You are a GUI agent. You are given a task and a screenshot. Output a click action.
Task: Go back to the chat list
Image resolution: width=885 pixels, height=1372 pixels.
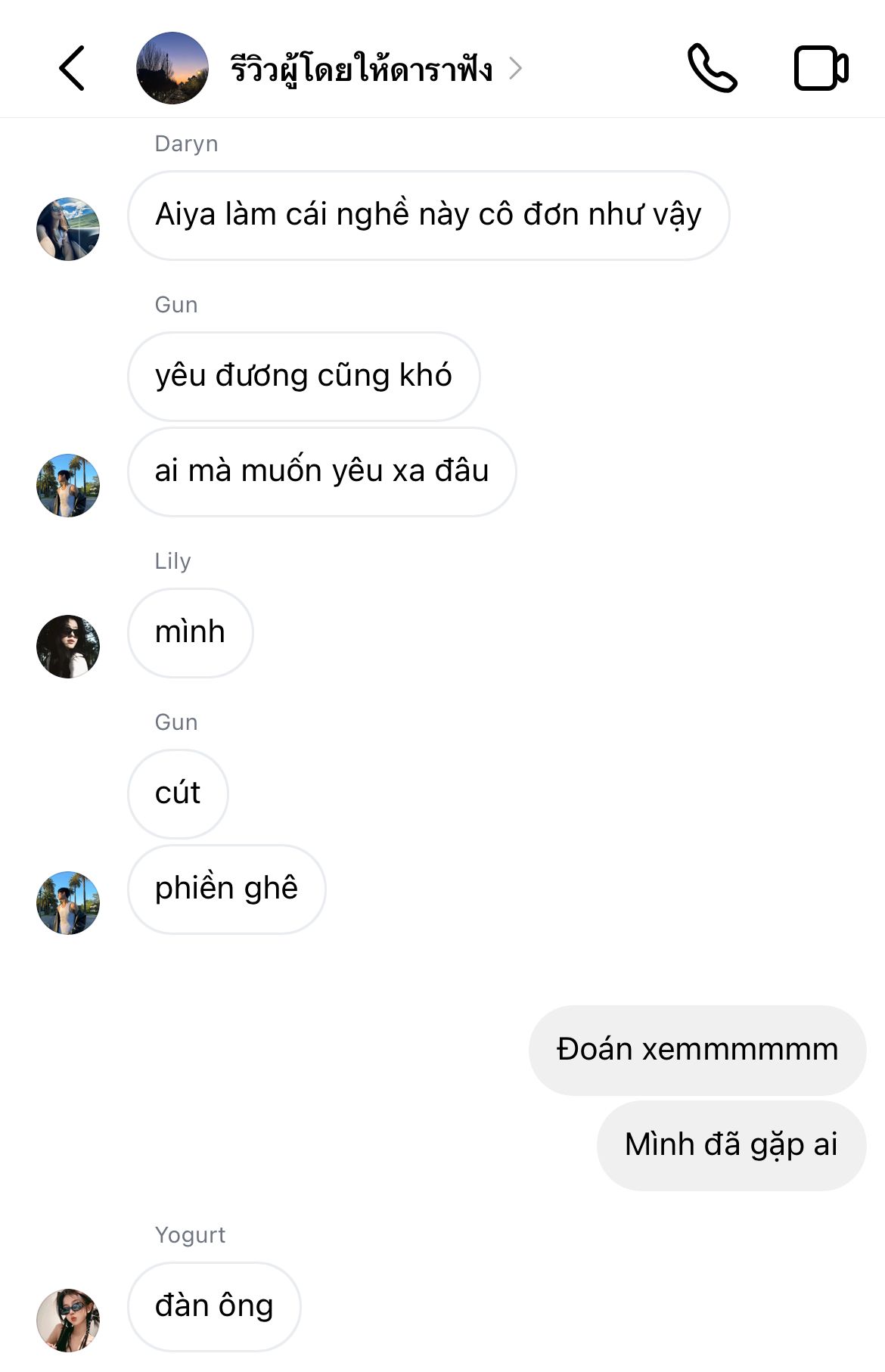(x=72, y=68)
